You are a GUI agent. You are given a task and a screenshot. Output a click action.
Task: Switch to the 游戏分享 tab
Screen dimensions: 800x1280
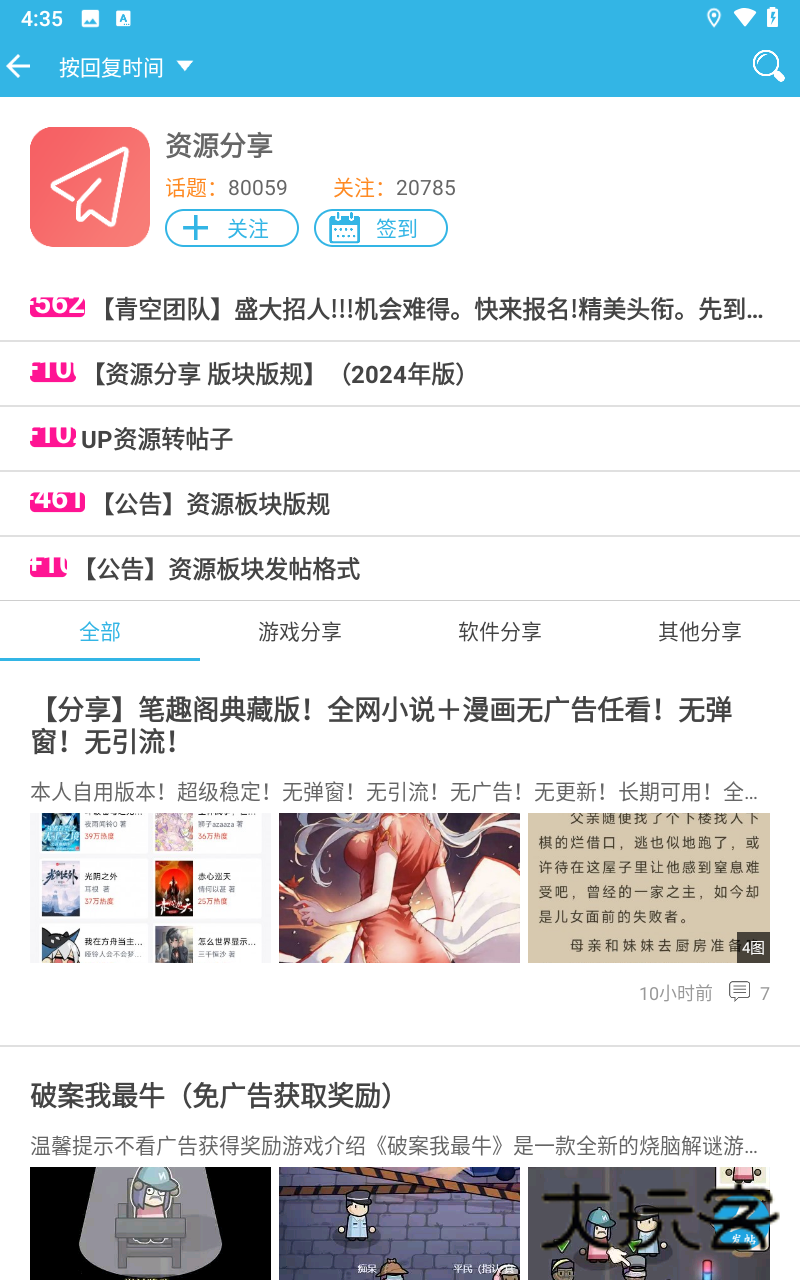[x=299, y=632]
